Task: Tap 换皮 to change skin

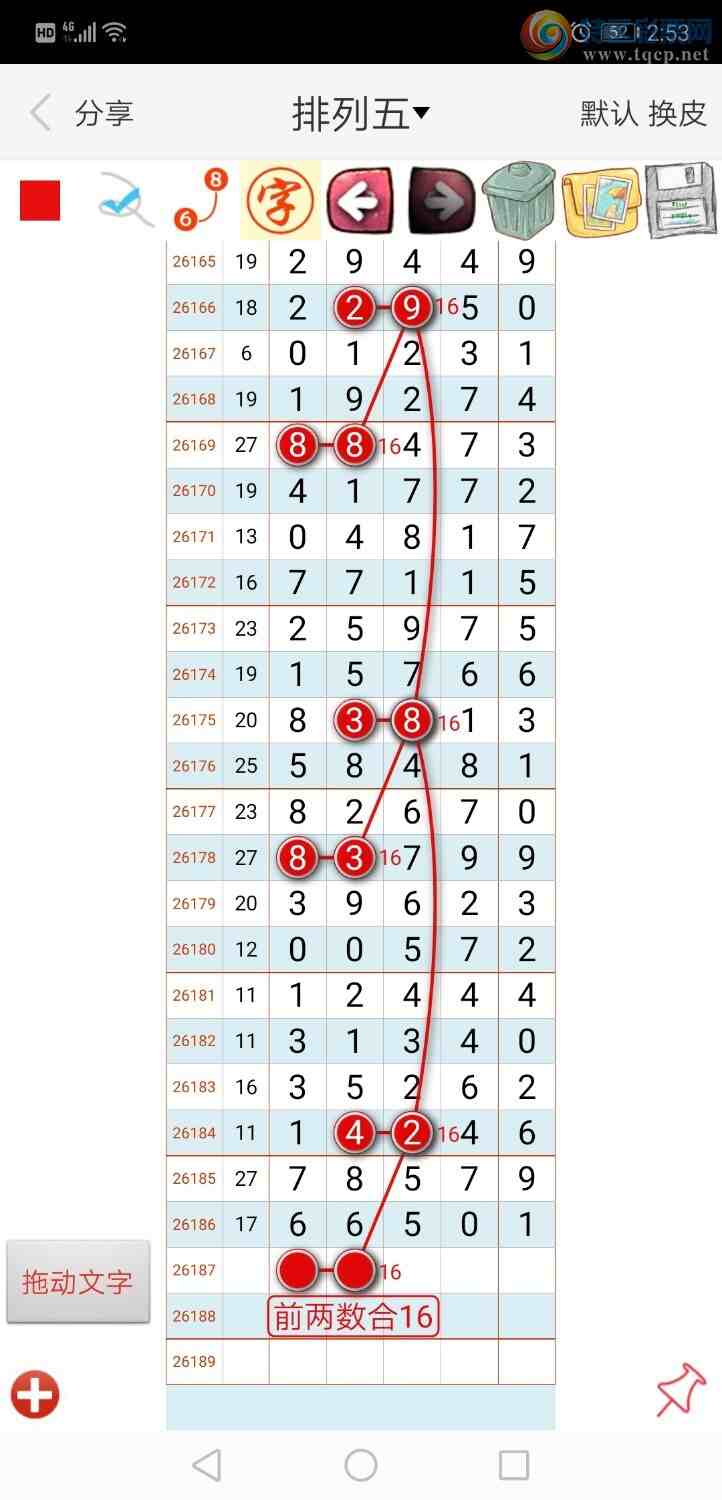Action: [678, 113]
